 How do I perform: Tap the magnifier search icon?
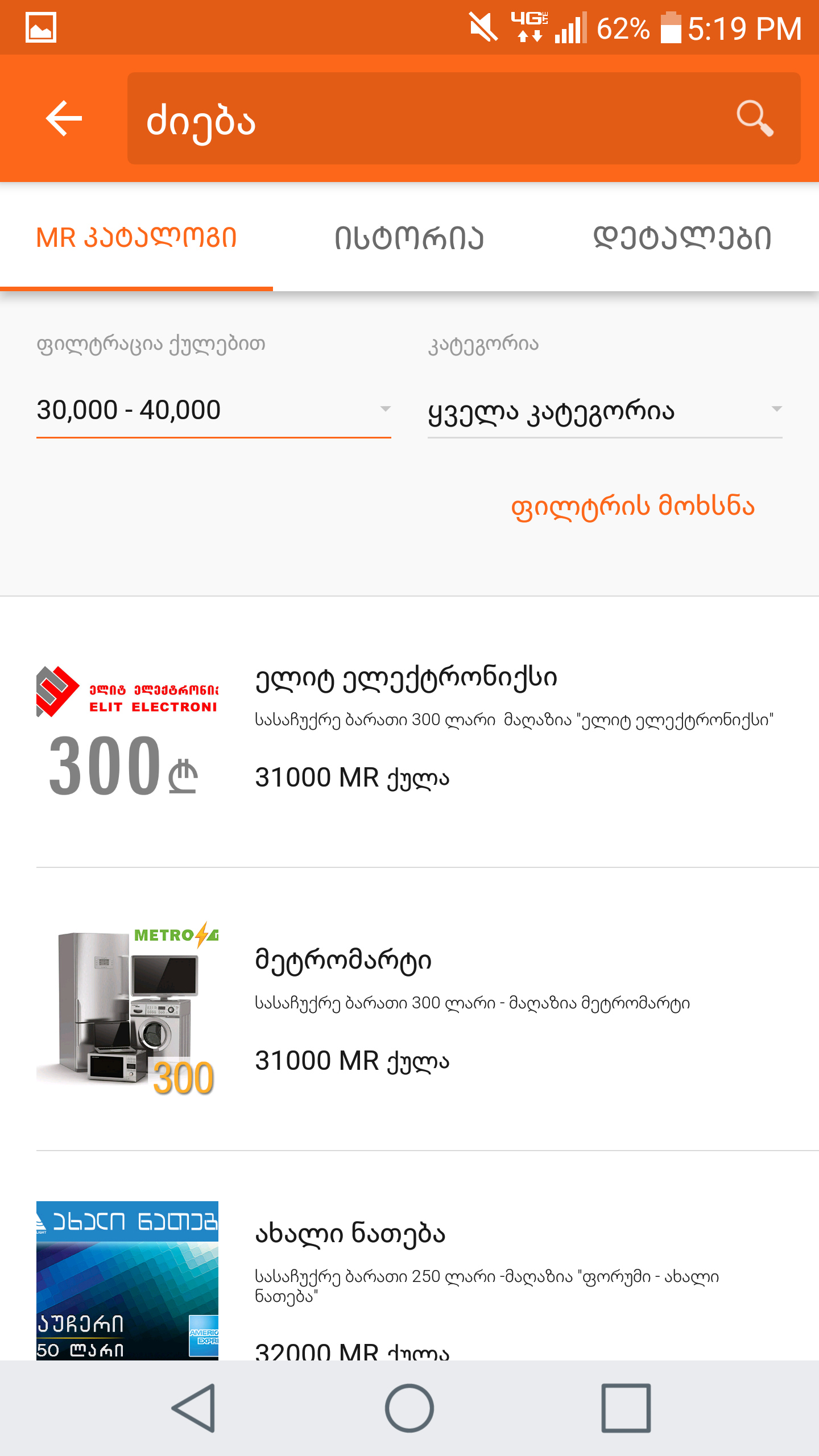754,118
